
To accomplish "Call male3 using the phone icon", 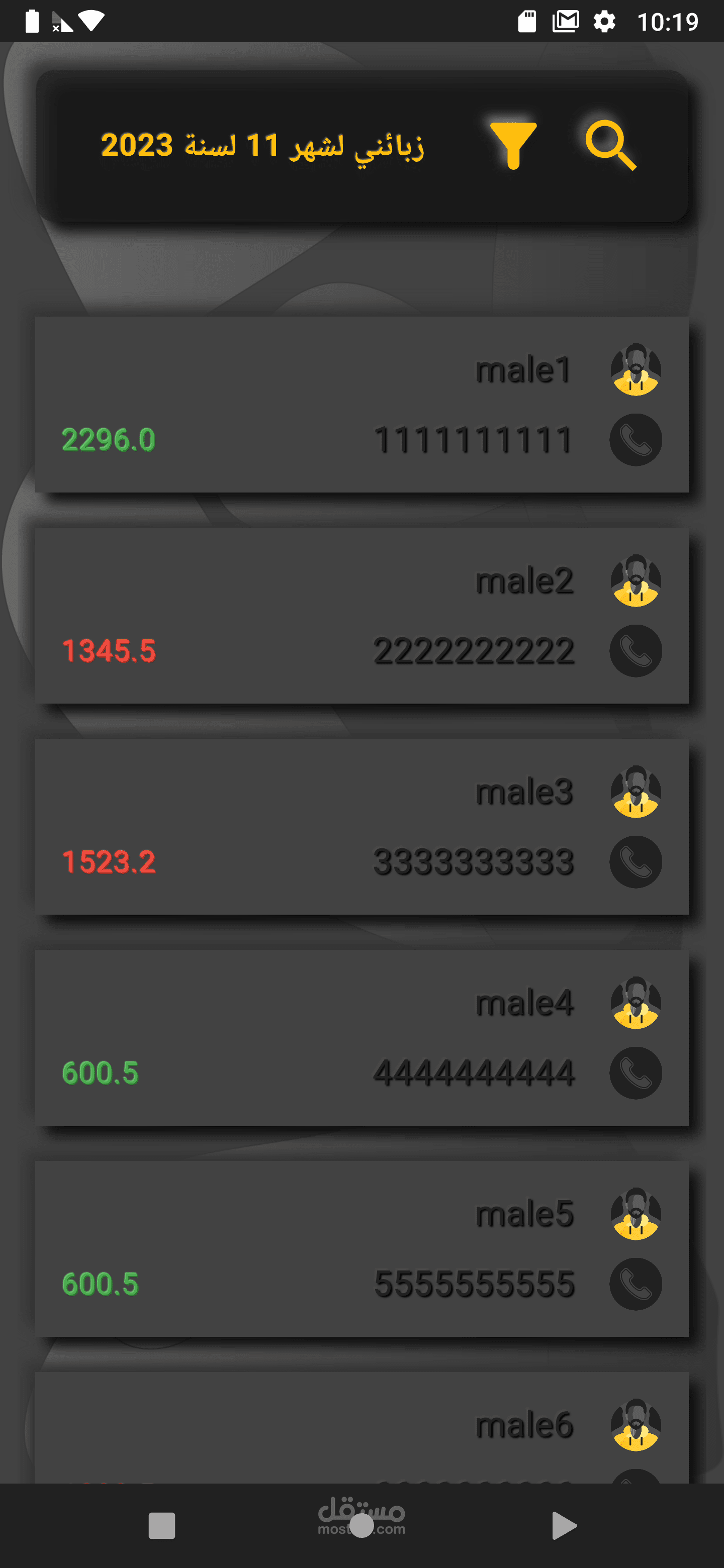I will (x=636, y=862).
